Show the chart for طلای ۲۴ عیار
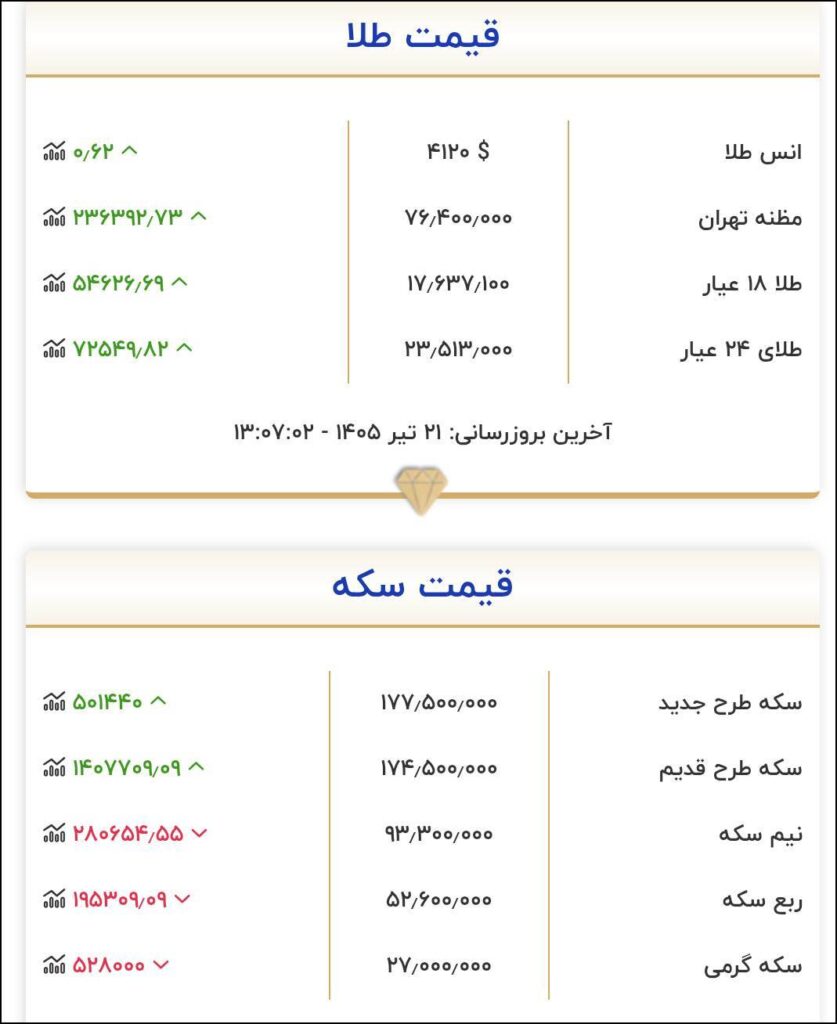The height and width of the screenshot is (1024, 837). [54, 348]
